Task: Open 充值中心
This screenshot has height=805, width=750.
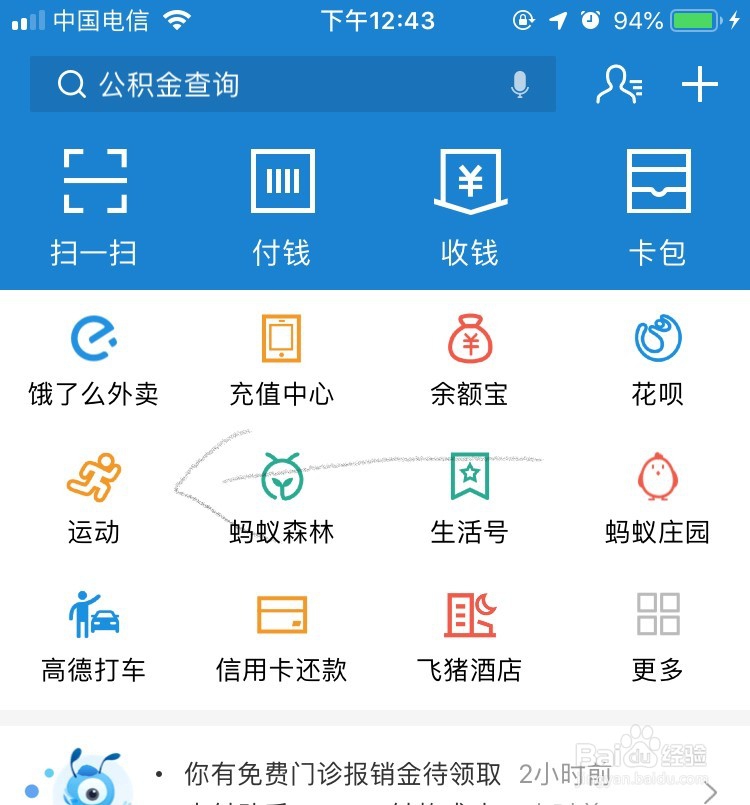Action: (x=282, y=359)
